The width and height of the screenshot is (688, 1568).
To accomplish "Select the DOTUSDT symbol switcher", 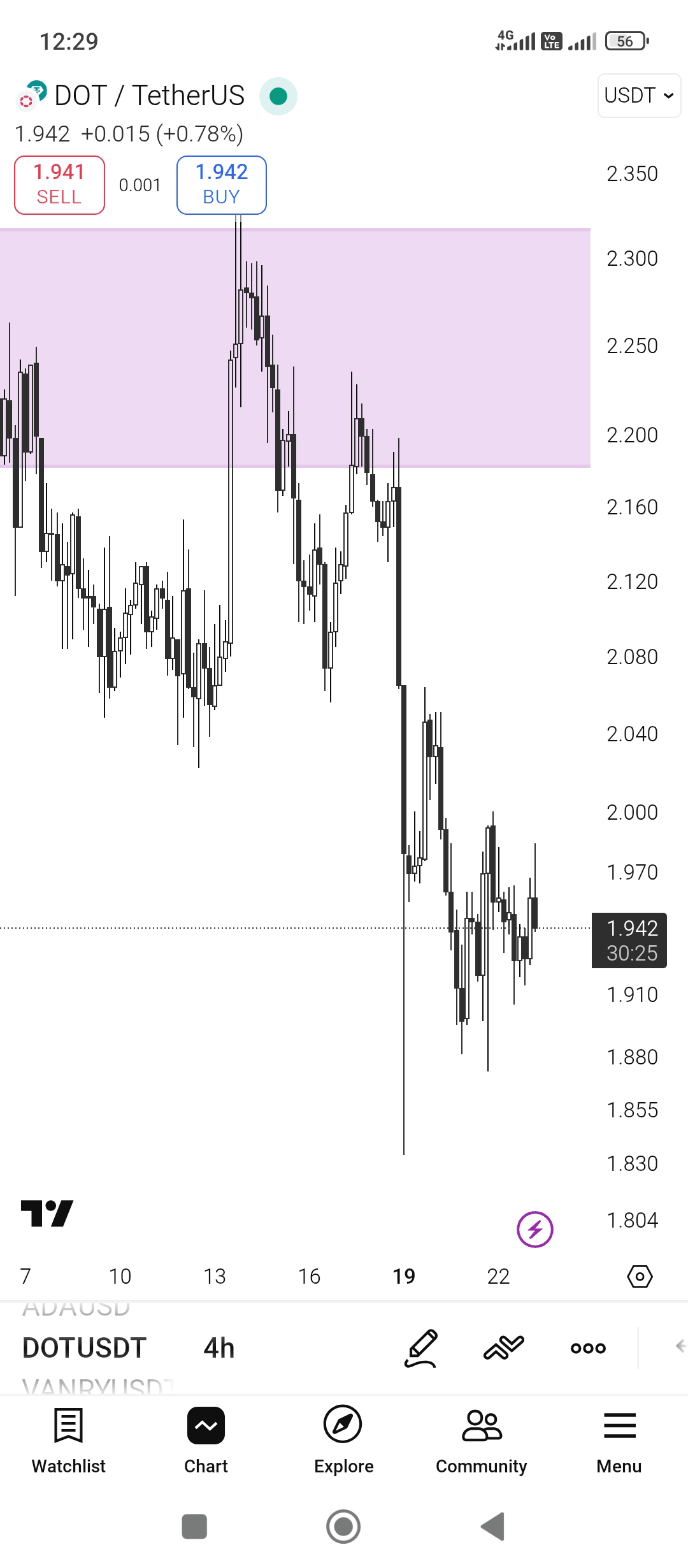I will click(84, 1348).
